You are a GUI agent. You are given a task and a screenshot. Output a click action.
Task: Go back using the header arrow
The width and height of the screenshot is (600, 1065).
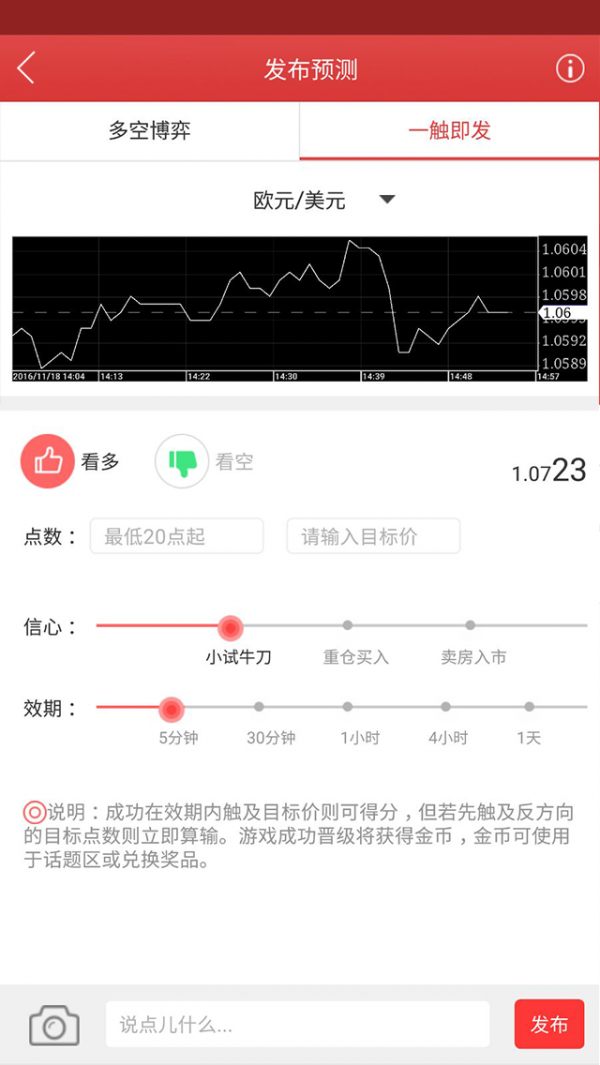[x=26, y=69]
